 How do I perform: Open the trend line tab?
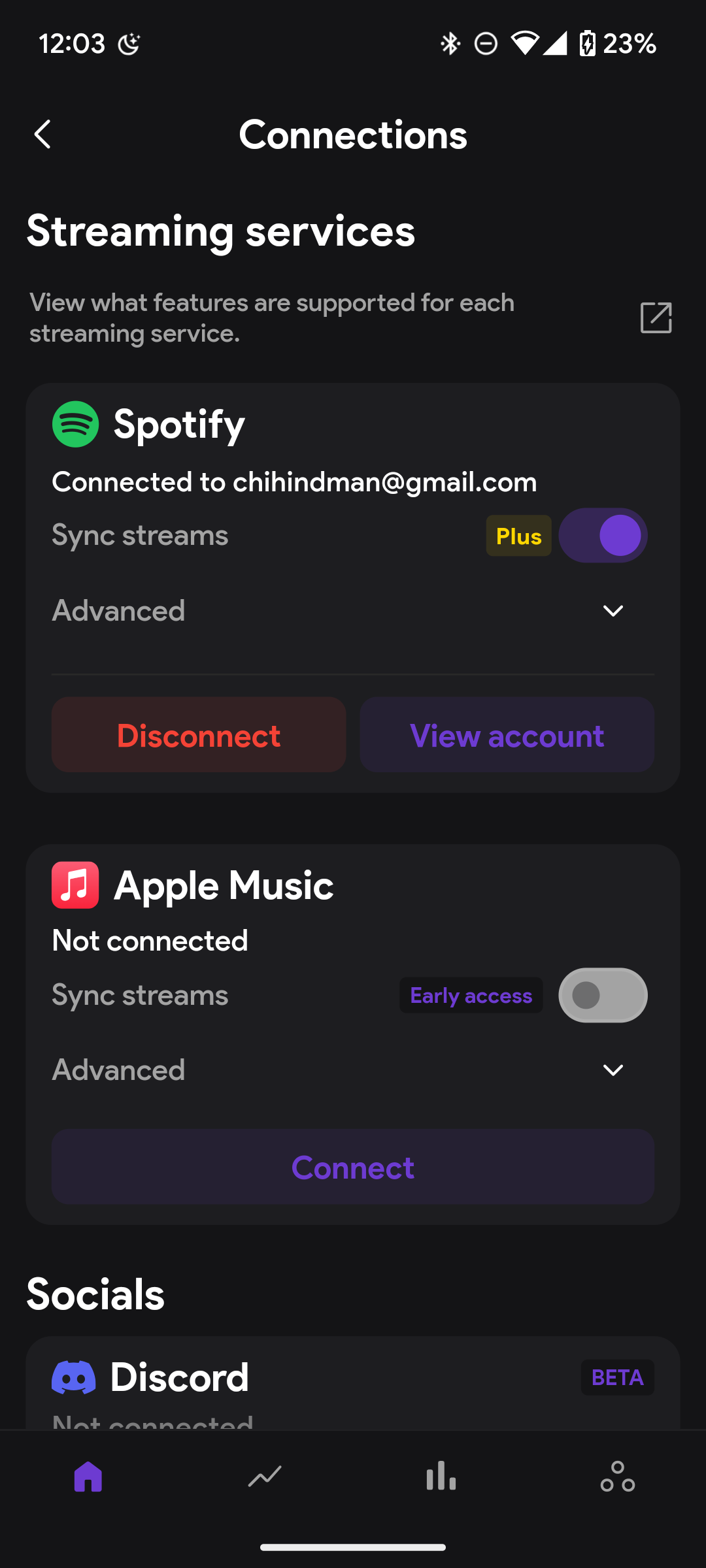coord(265,1477)
